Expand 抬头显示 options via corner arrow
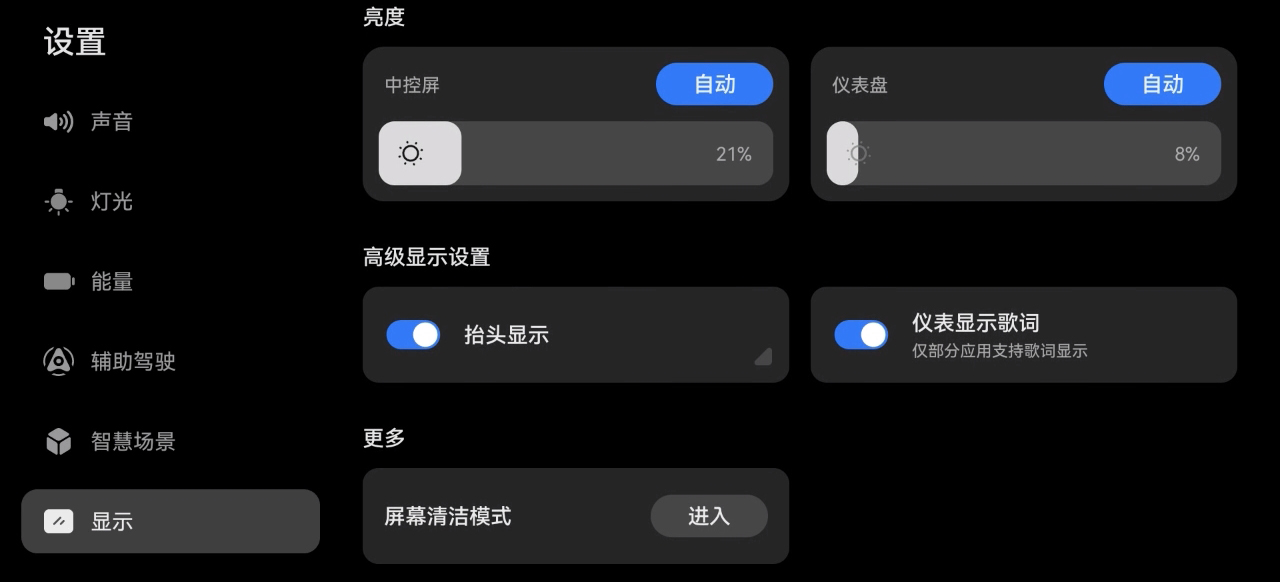 (763, 356)
